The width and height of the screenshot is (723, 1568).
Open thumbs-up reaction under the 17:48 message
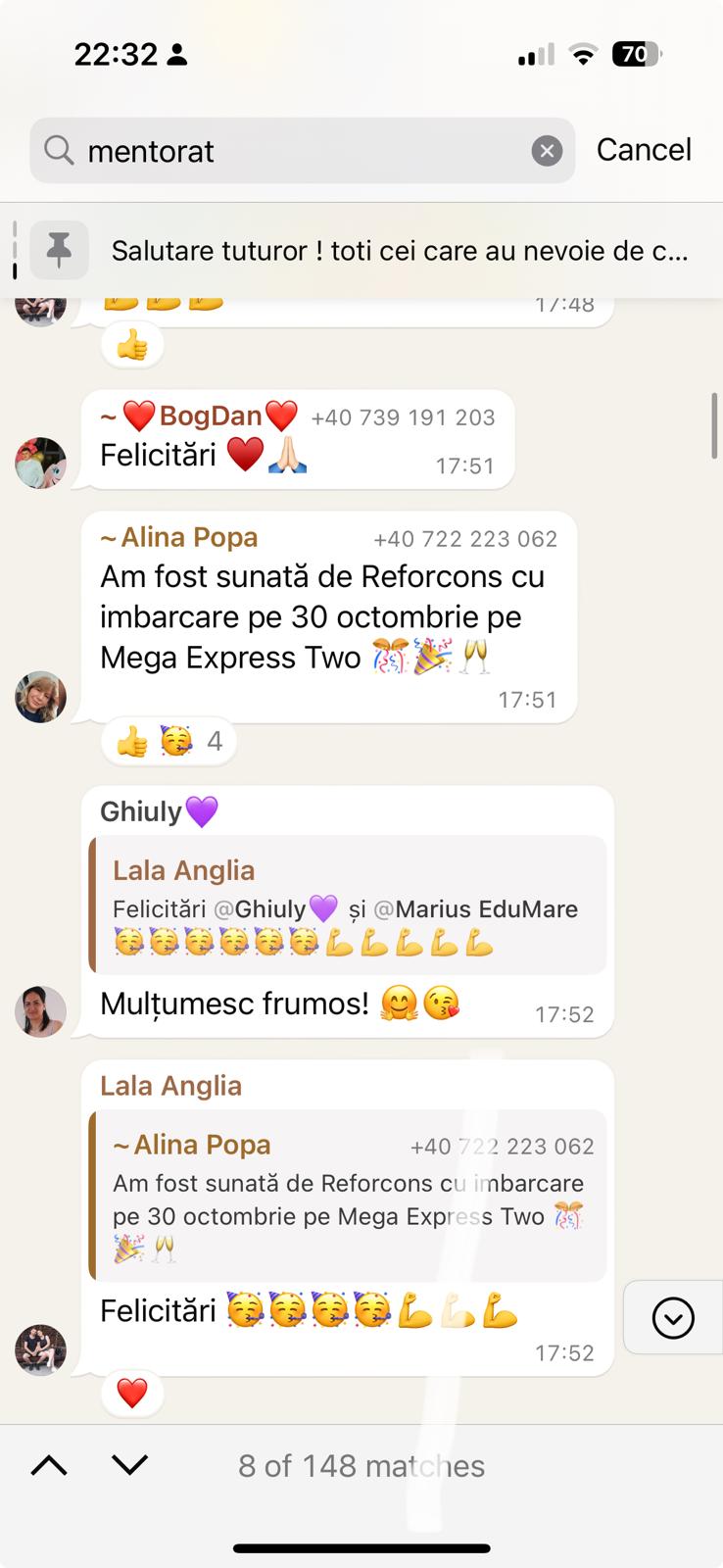(132, 345)
